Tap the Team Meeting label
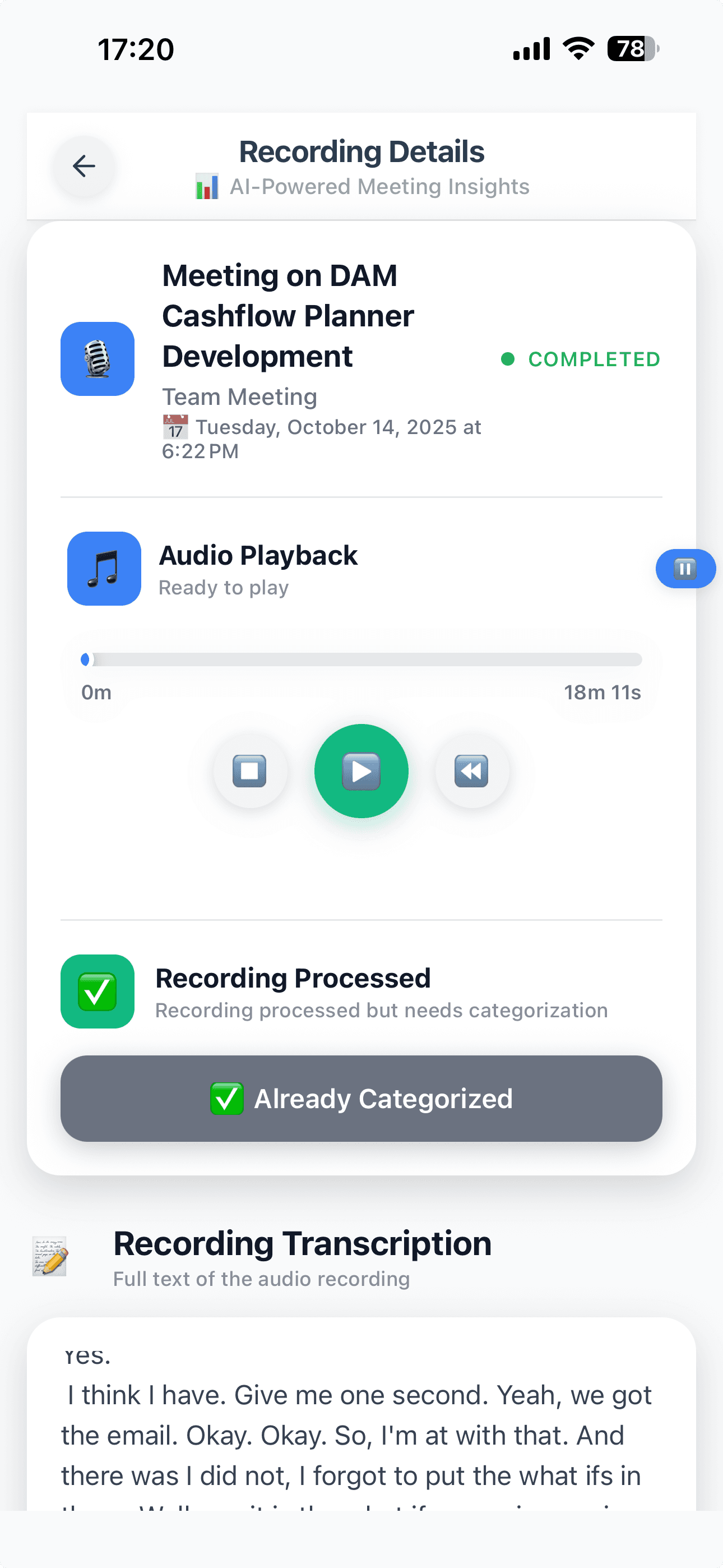Viewport: 723px width, 1568px height. (x=239, y=396)
